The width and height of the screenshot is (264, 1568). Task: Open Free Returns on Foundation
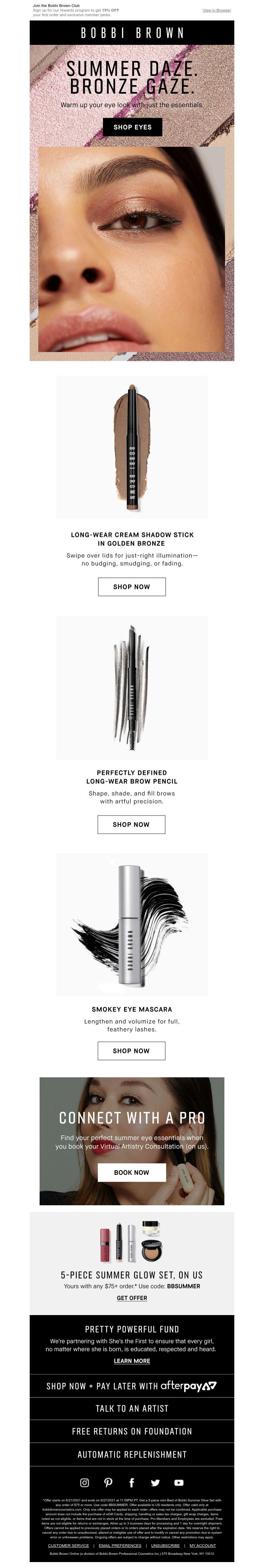click(132, 1432)
